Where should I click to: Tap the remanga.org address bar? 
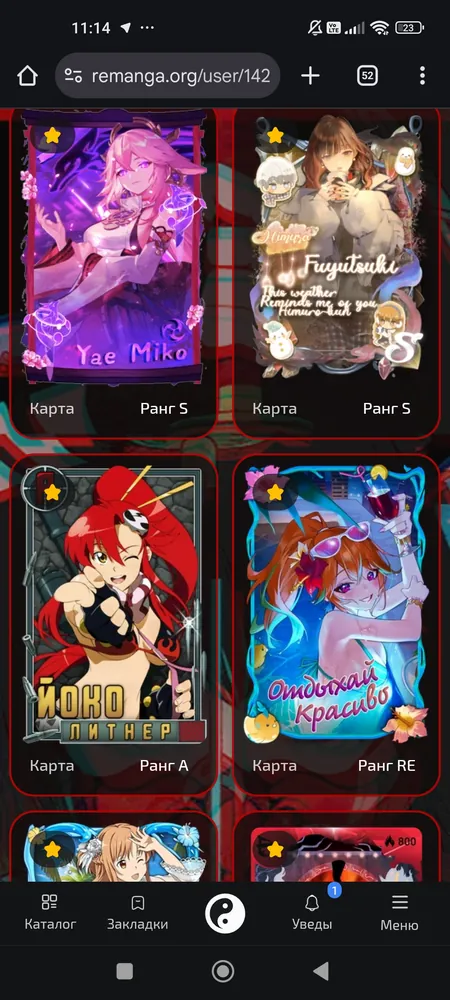(168, 76)
